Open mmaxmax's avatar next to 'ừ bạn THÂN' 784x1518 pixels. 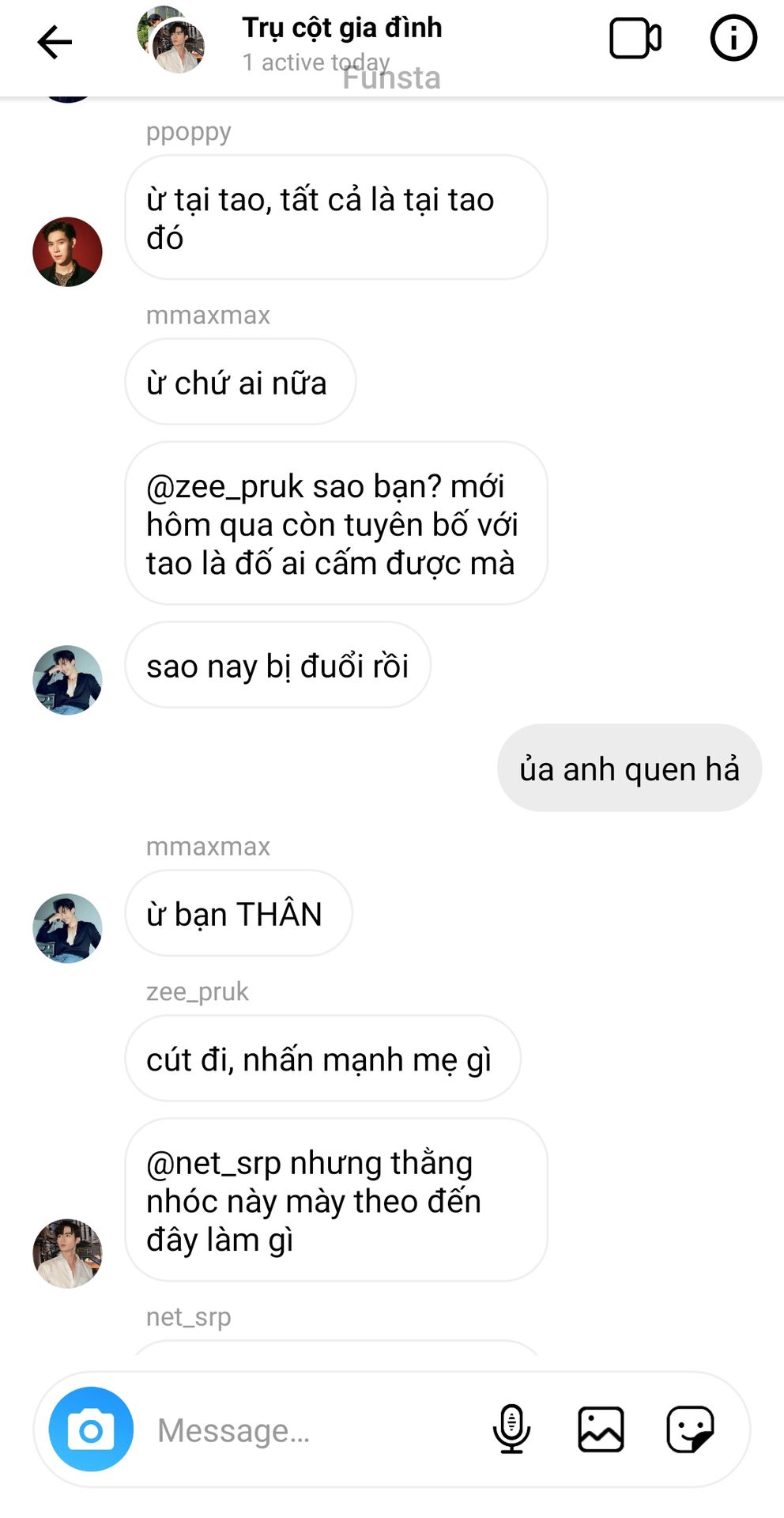pyautogui.click(x=67, y=928)
